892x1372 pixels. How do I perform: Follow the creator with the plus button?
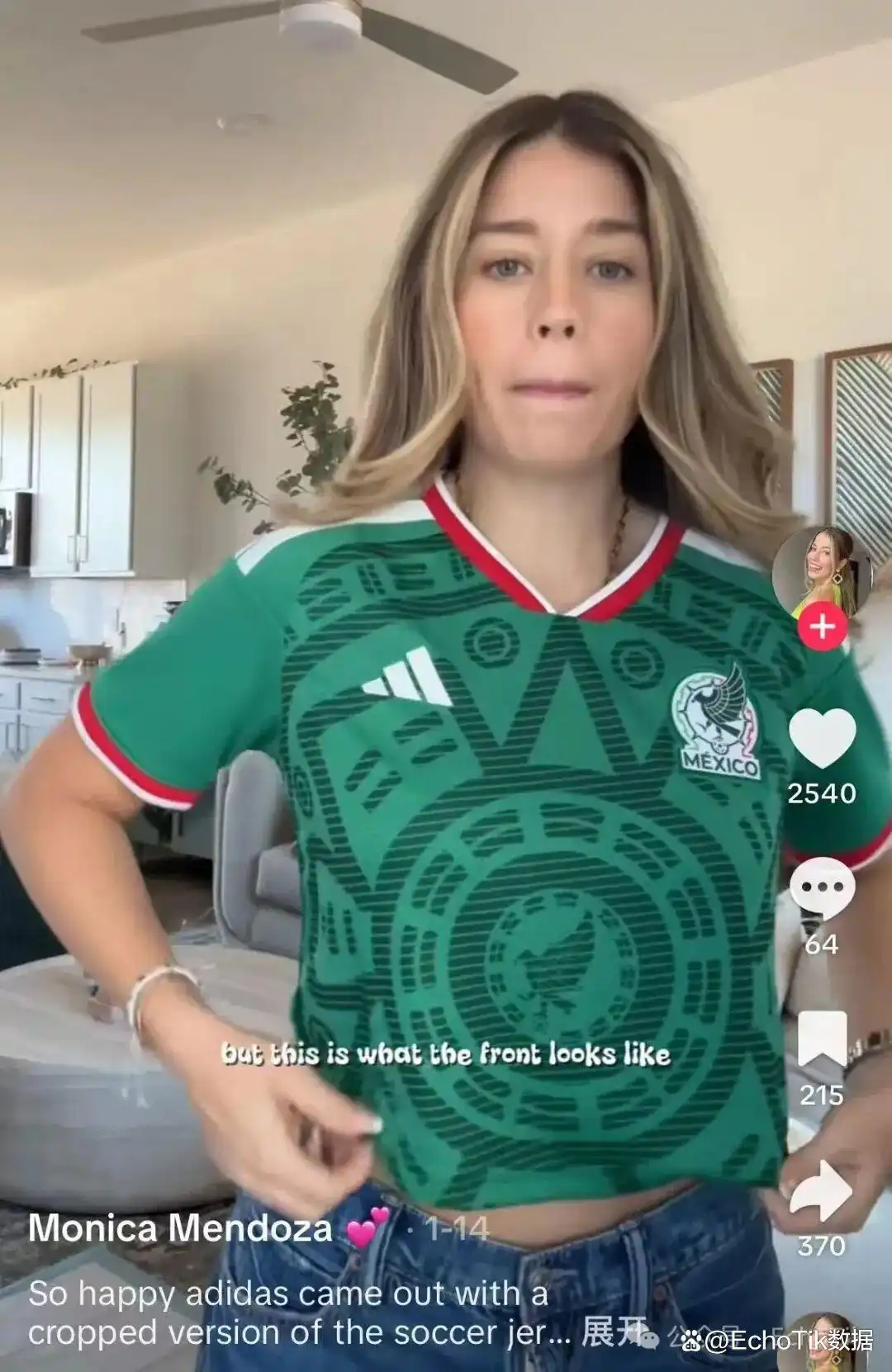(x=822, y=627)
